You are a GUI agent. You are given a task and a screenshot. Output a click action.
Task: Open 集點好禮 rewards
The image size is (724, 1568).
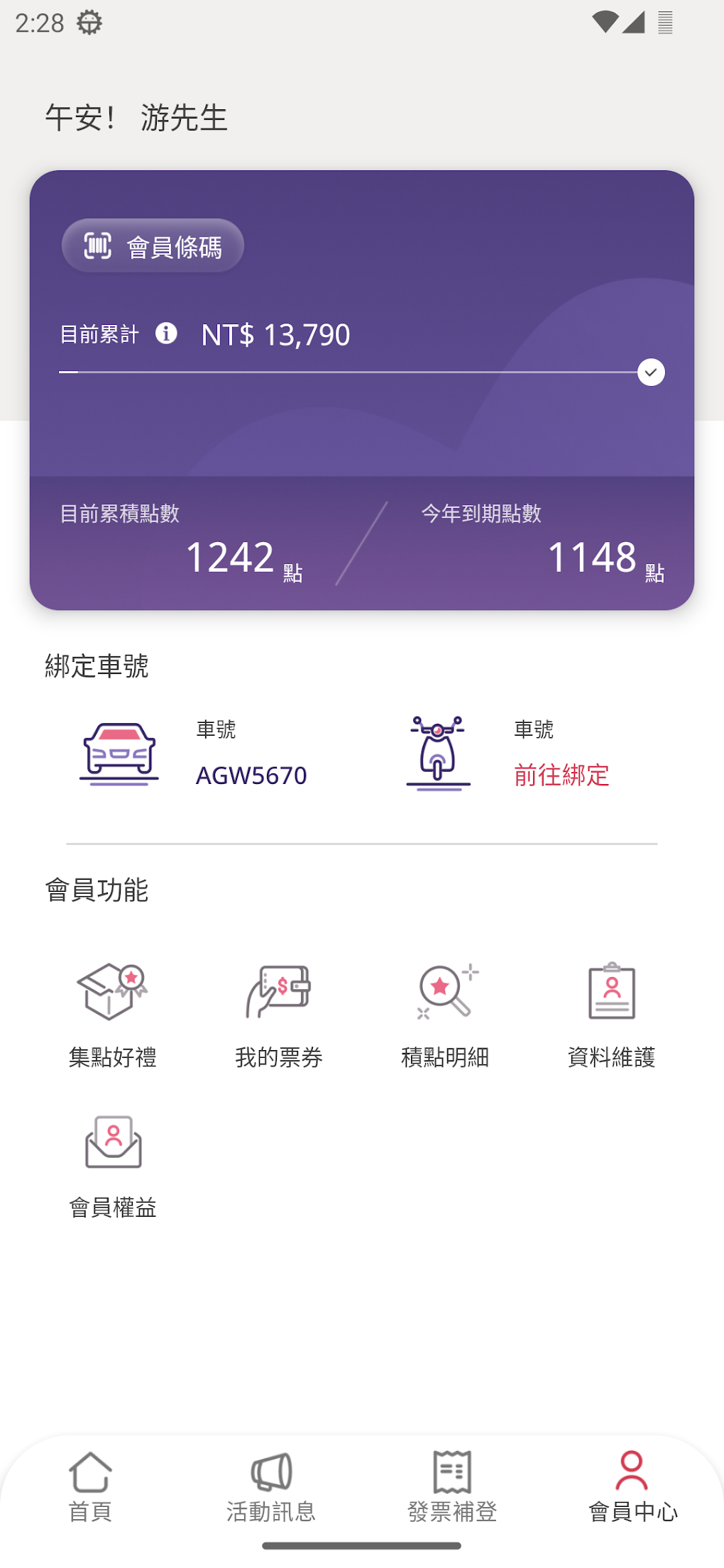point(113,1015)
